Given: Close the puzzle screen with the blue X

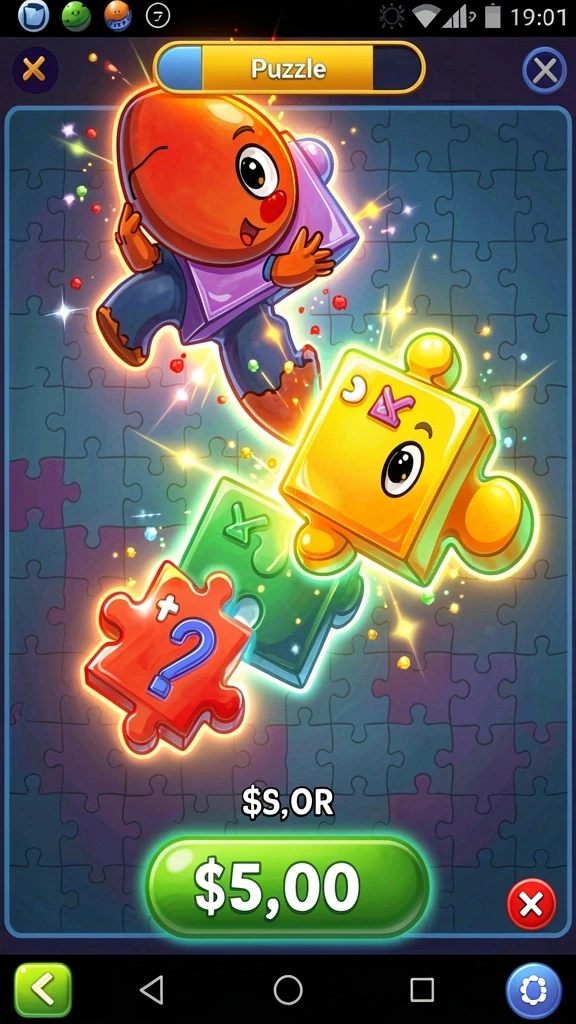Looking at the screenshot, I should click(x=545, y=71).
